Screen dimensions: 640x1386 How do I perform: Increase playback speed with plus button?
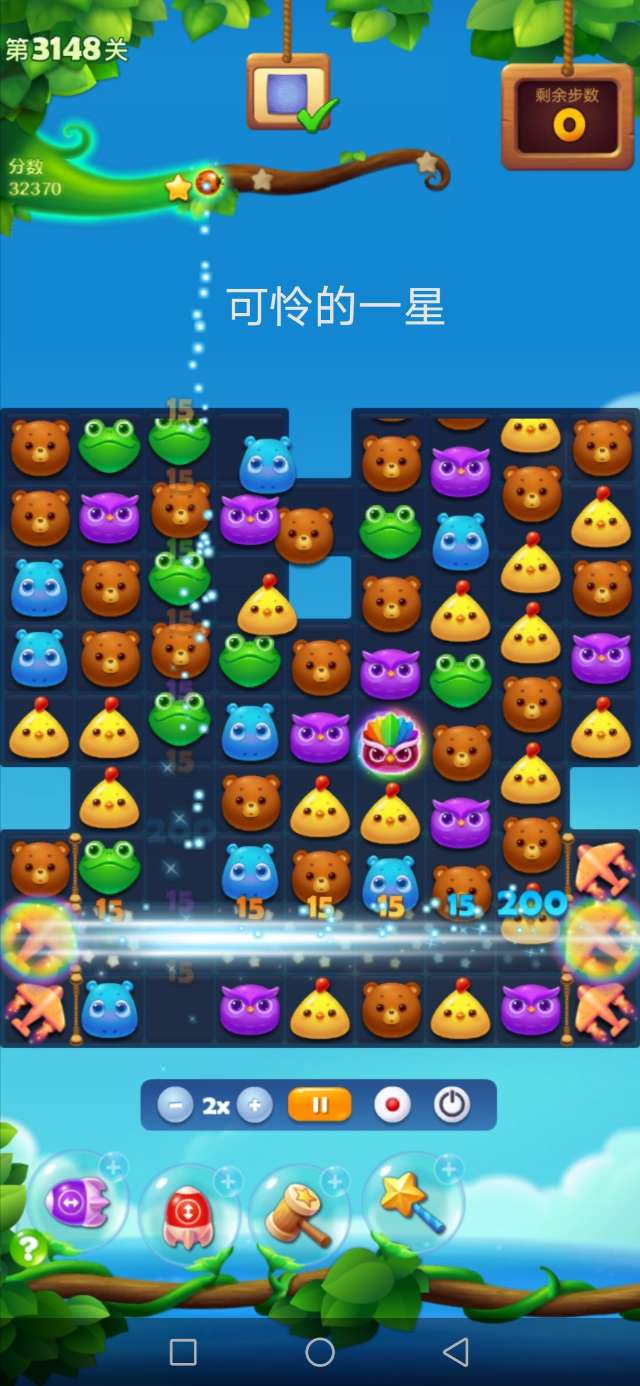tap(255, 1106)
